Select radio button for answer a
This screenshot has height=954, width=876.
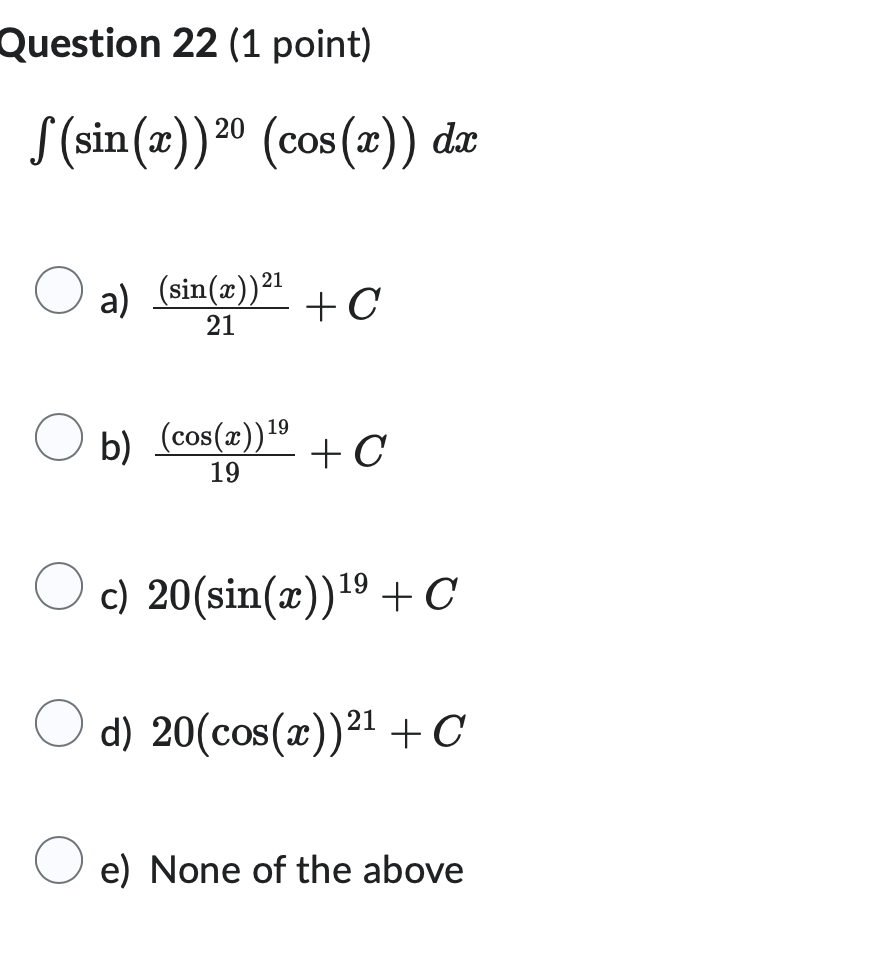pos(60,290)
